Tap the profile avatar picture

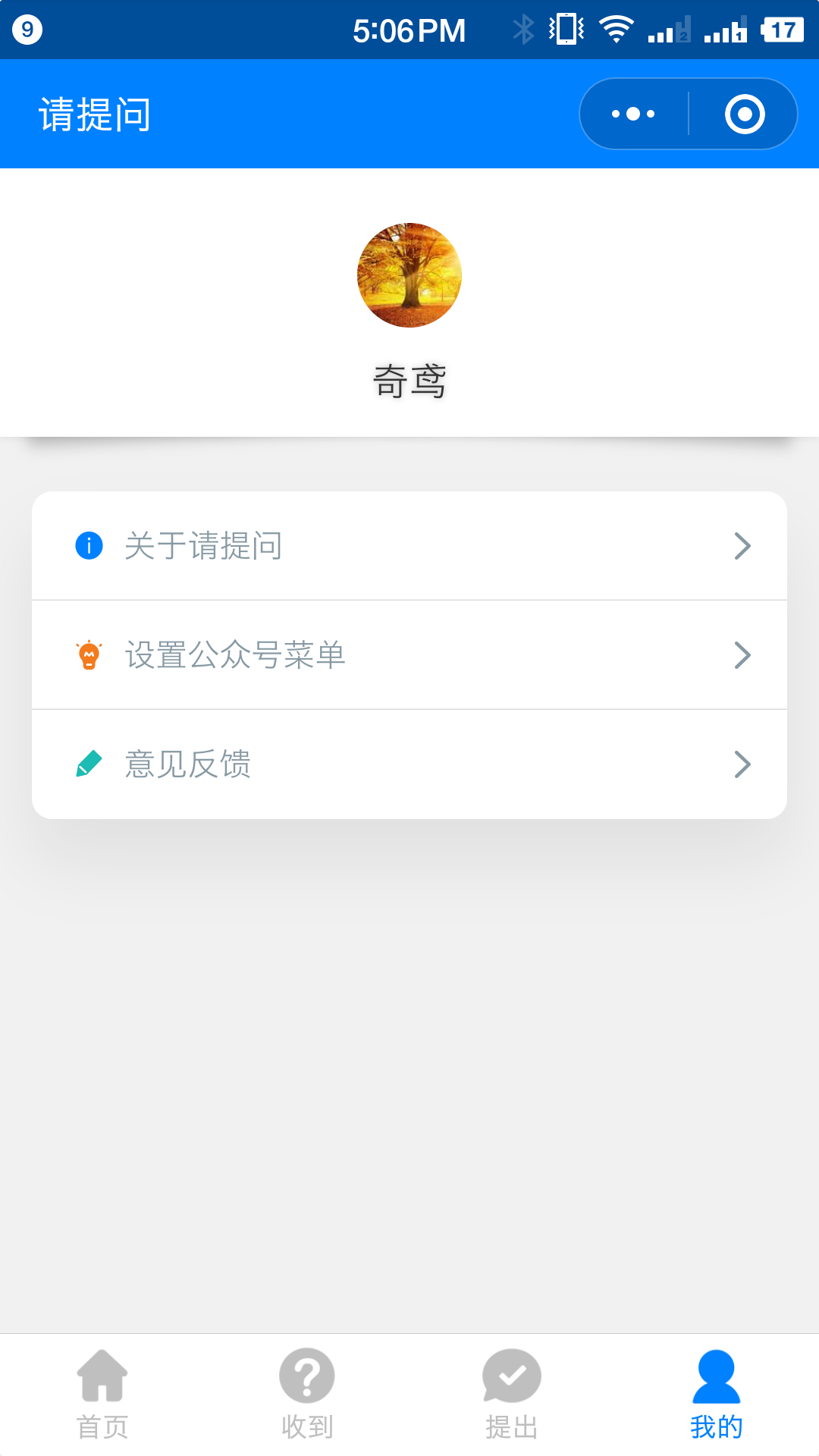click(409, 275)
